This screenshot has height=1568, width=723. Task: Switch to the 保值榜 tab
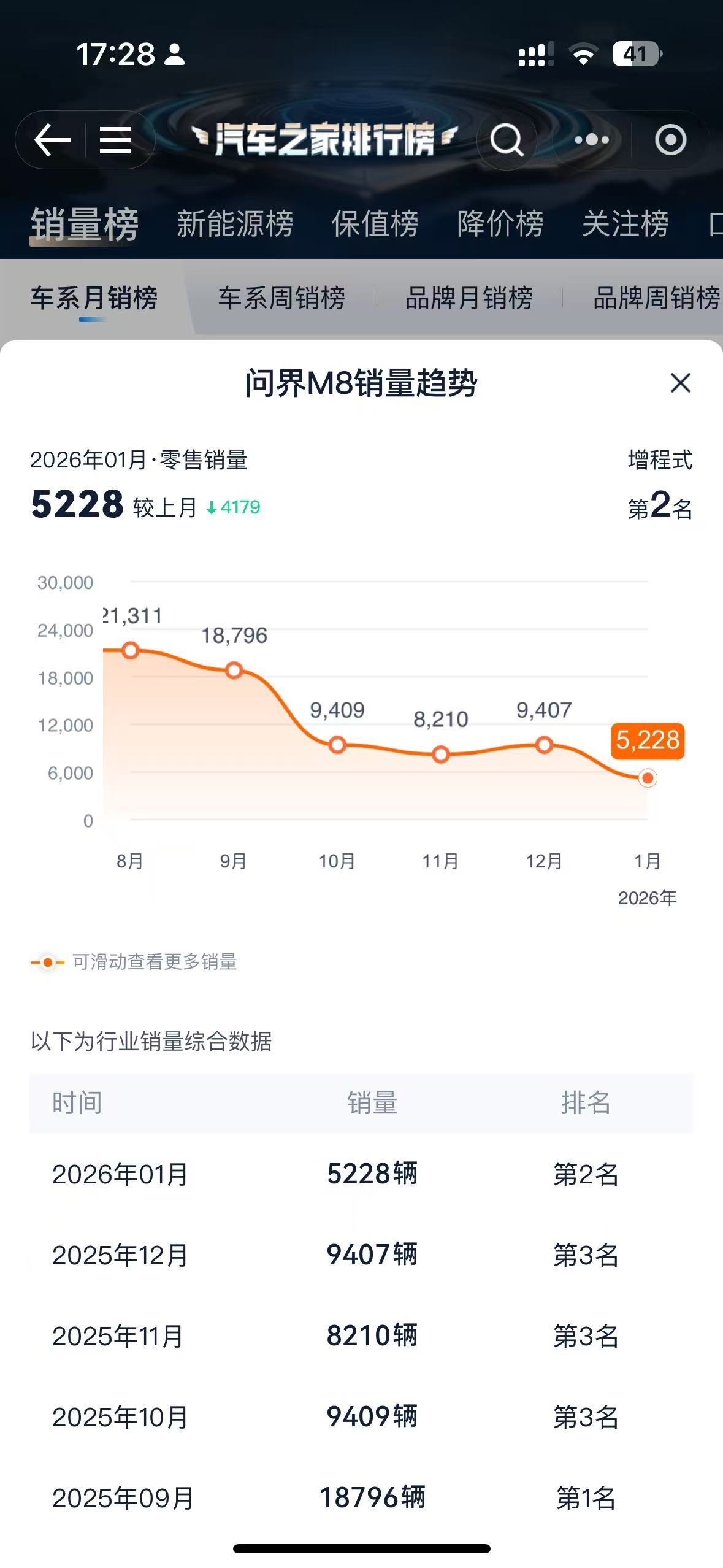pos(375,223)
